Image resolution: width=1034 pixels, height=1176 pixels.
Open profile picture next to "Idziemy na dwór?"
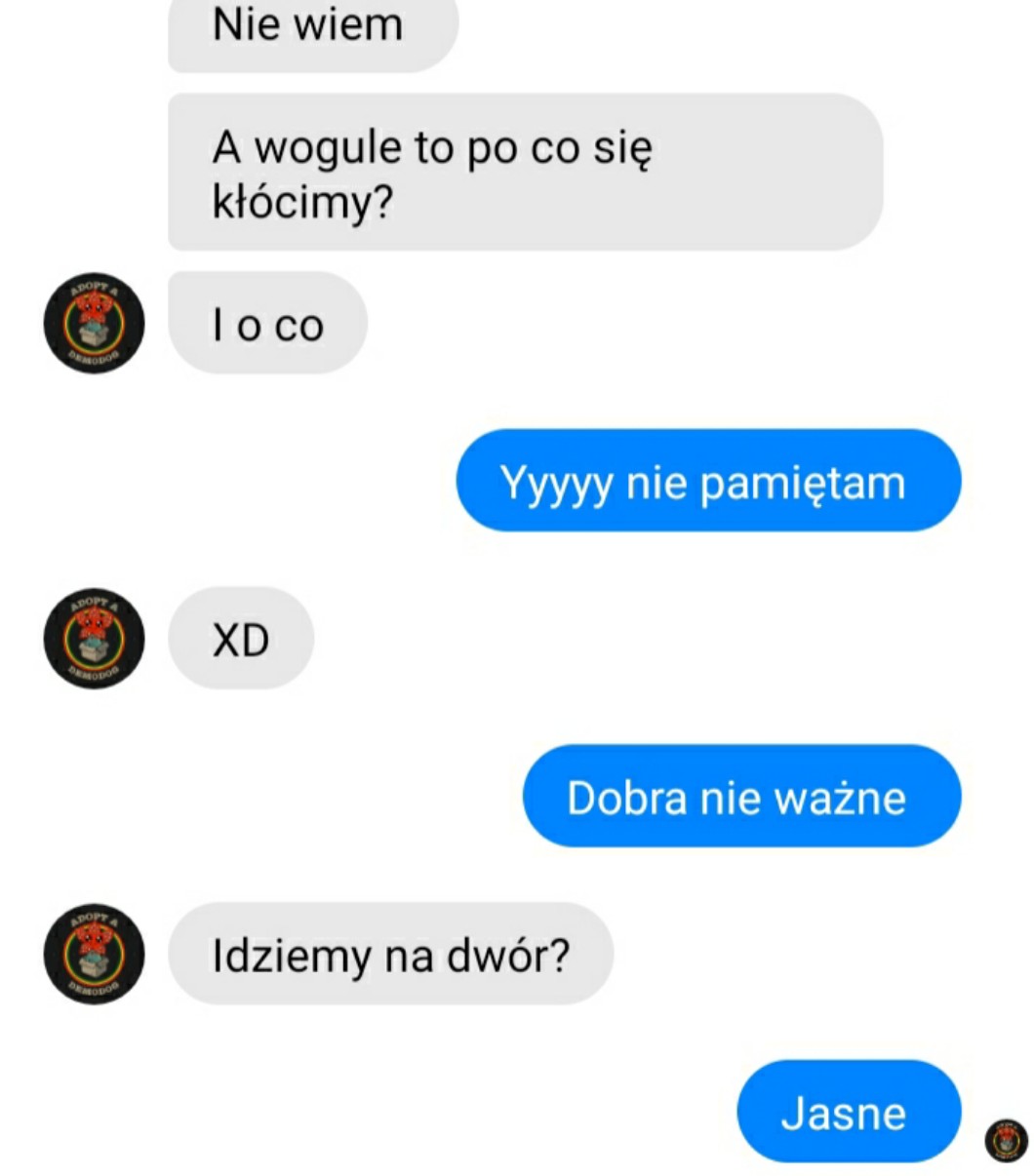(94, 953)
